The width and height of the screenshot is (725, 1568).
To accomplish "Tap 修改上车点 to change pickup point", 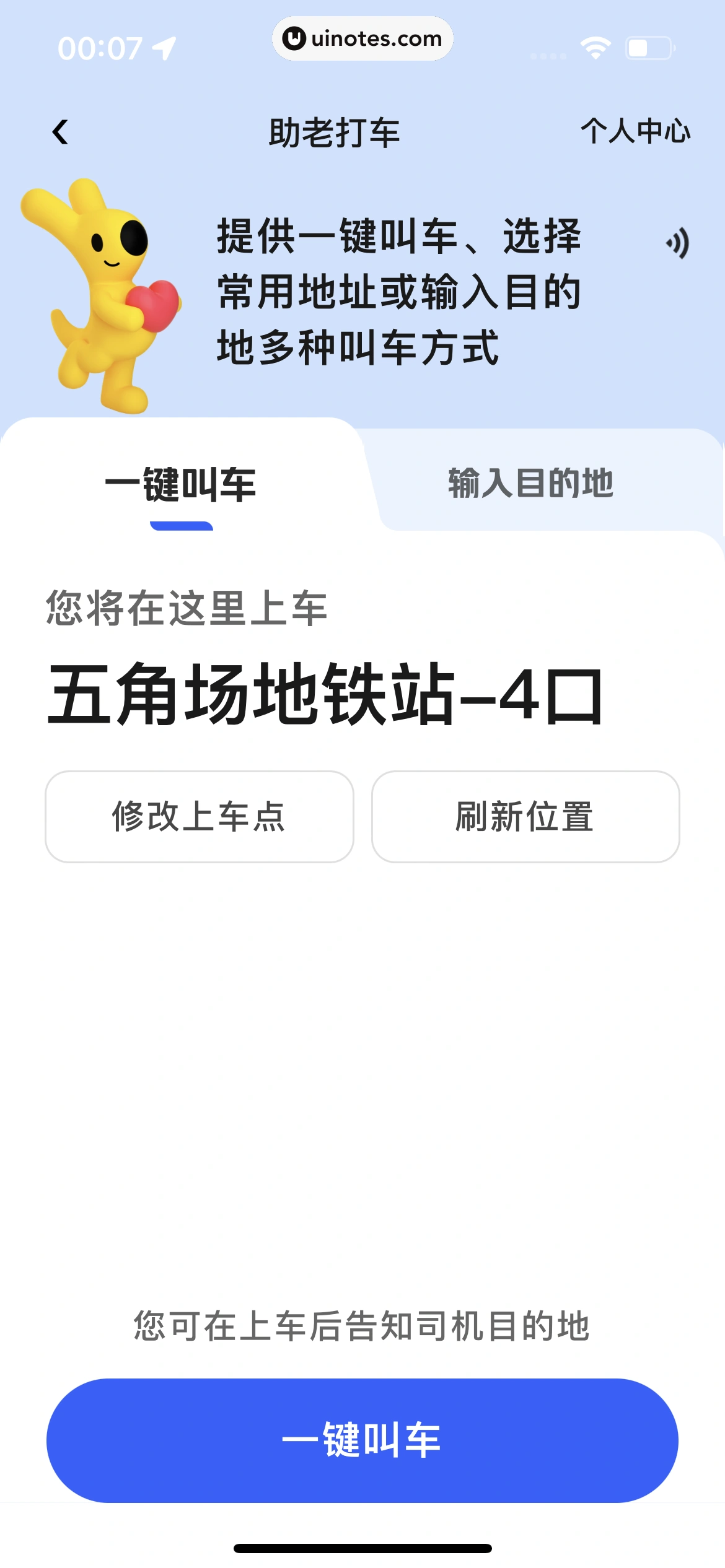I will click(200, 817).
